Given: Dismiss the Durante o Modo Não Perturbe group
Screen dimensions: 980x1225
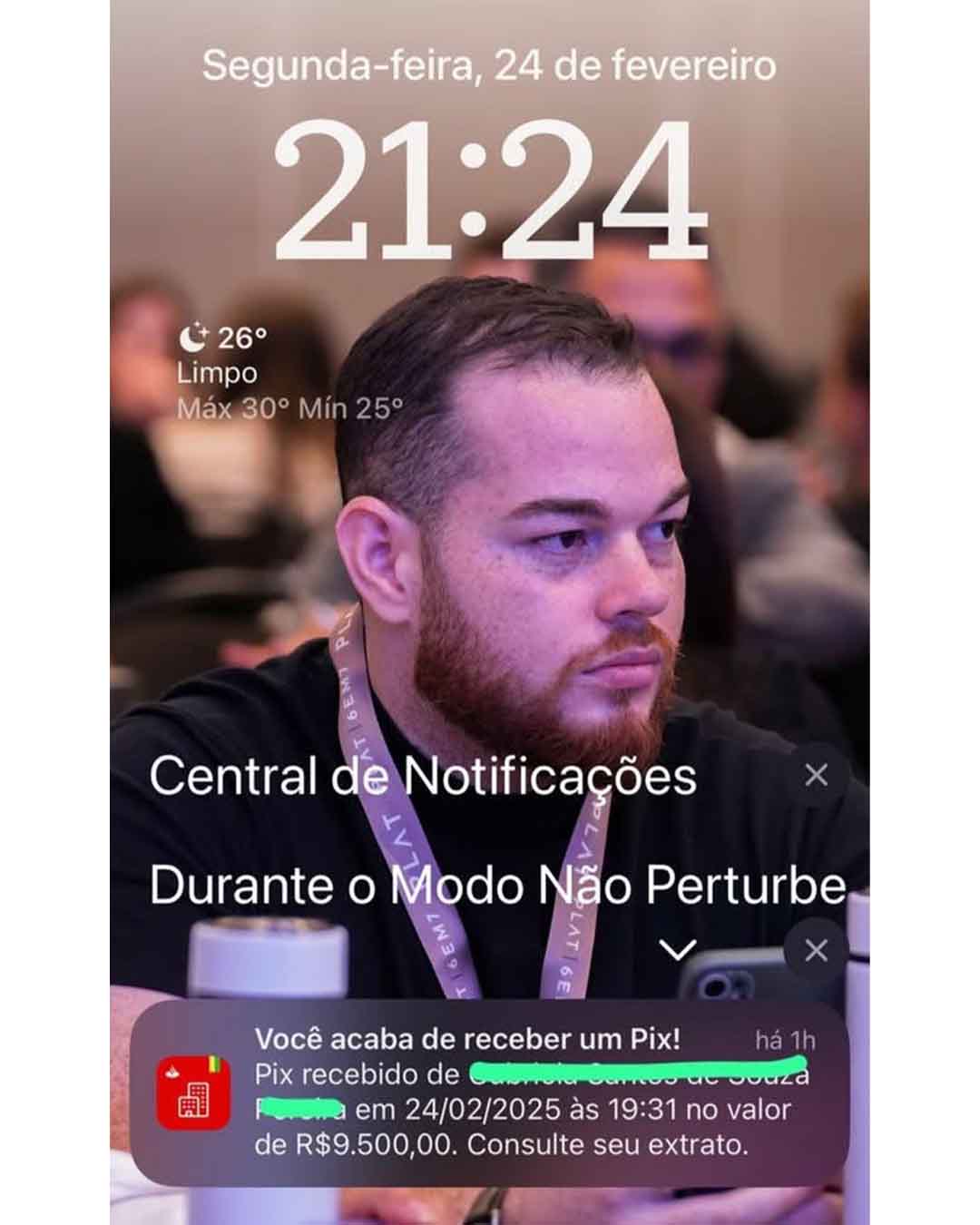Looking at the screenshot, I should (x=816, y=950).
